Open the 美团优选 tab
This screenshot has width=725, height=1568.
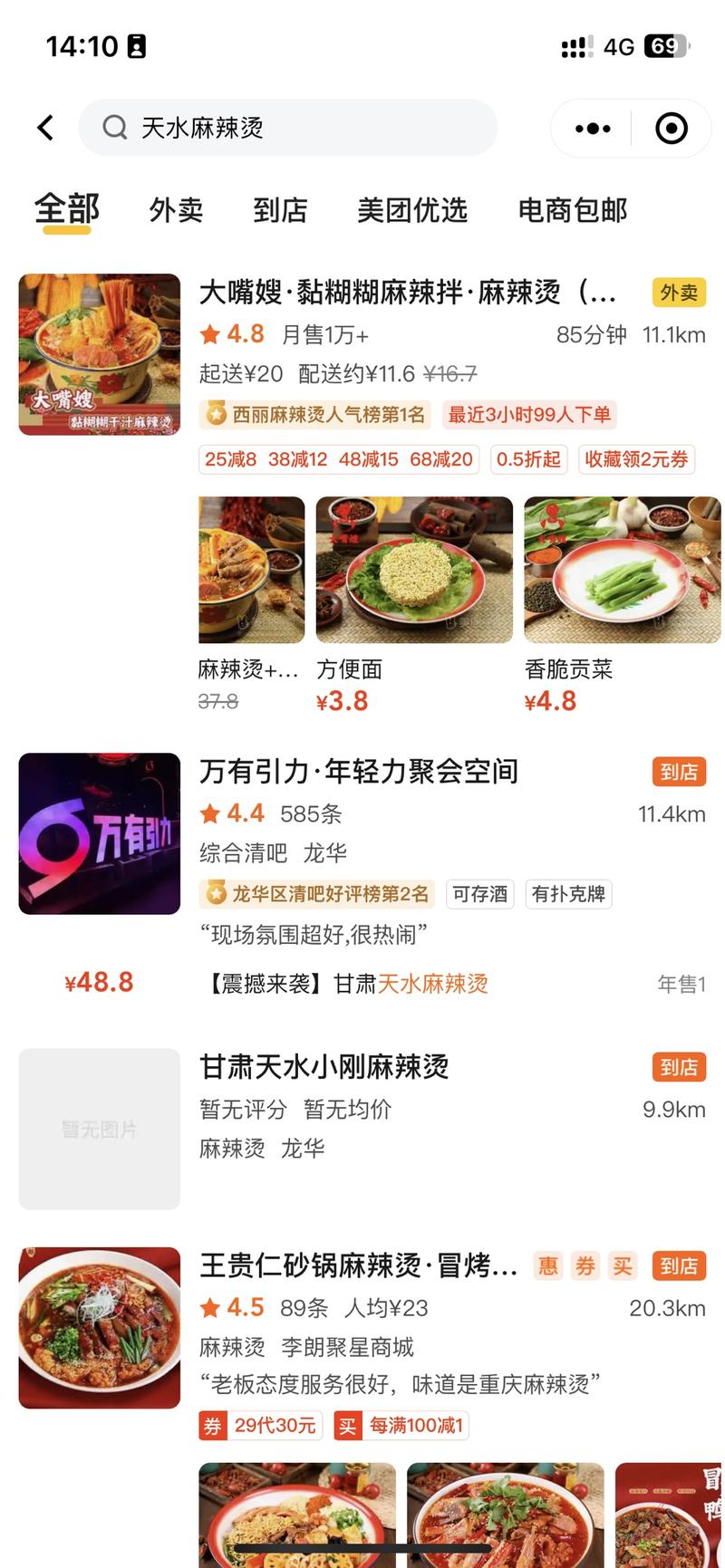pyautogui.click(x=413, y=211)
